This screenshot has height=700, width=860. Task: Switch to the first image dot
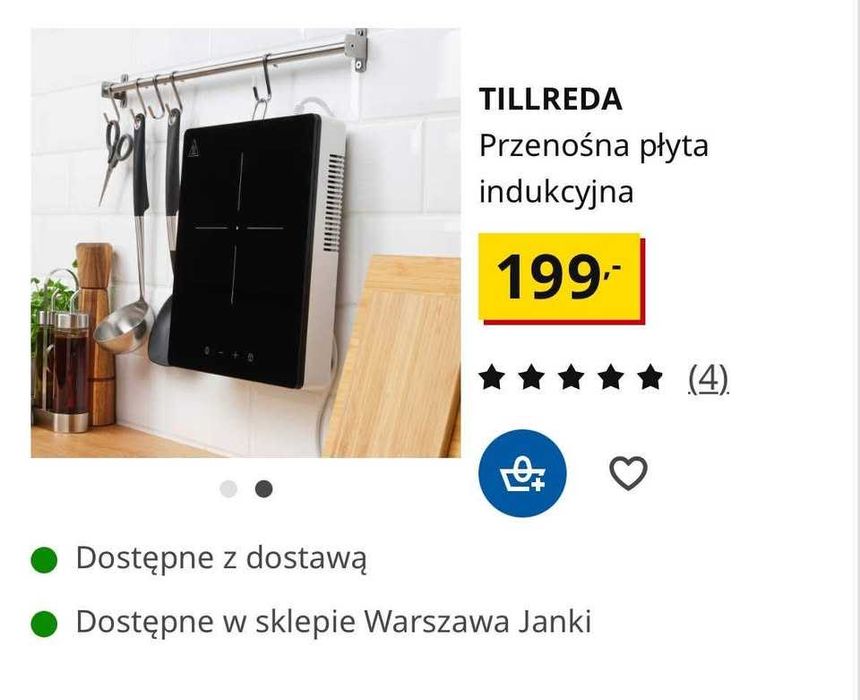[x=229, y=489]
